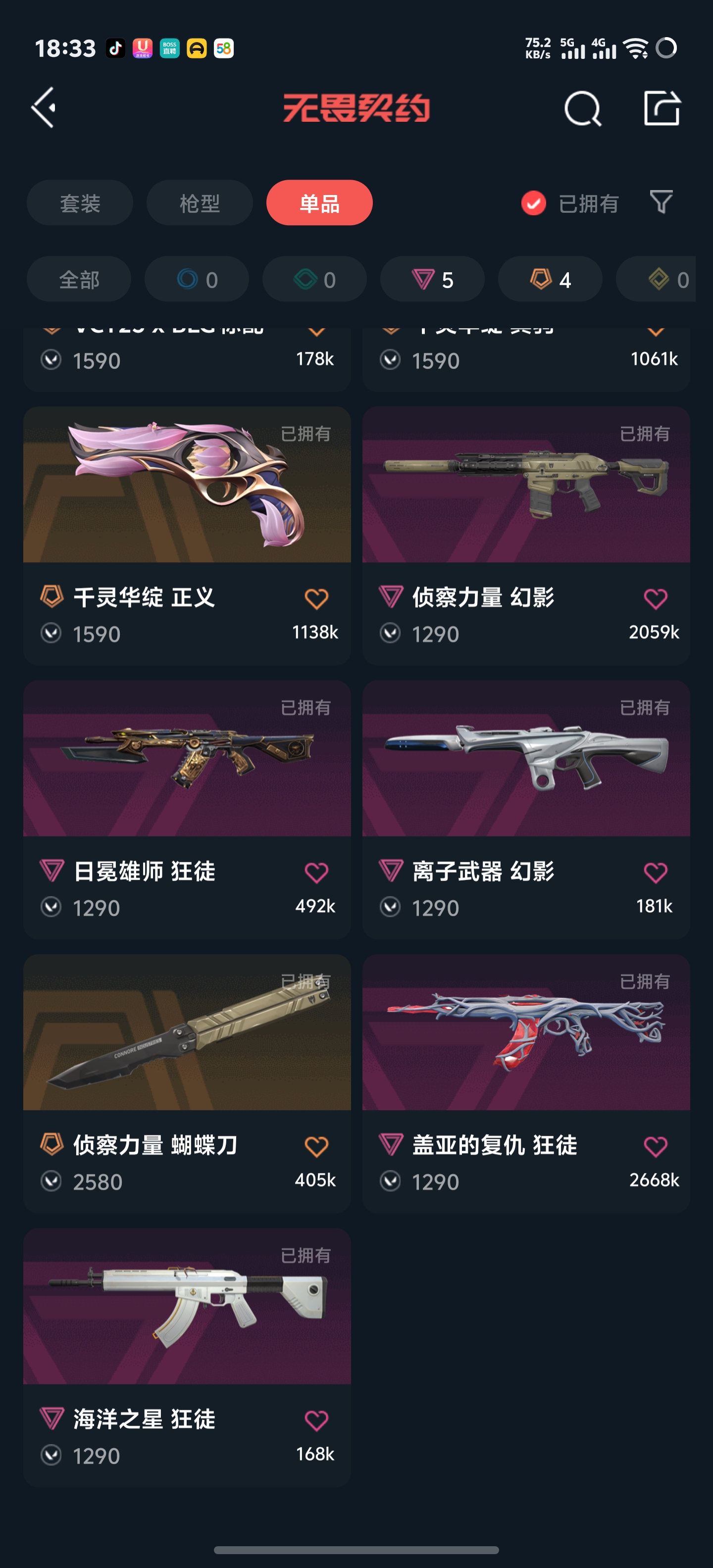This screenshot has height=1568, width=713.
Task: Switch to the 套装 tab
Action: (x=80, y=203)
